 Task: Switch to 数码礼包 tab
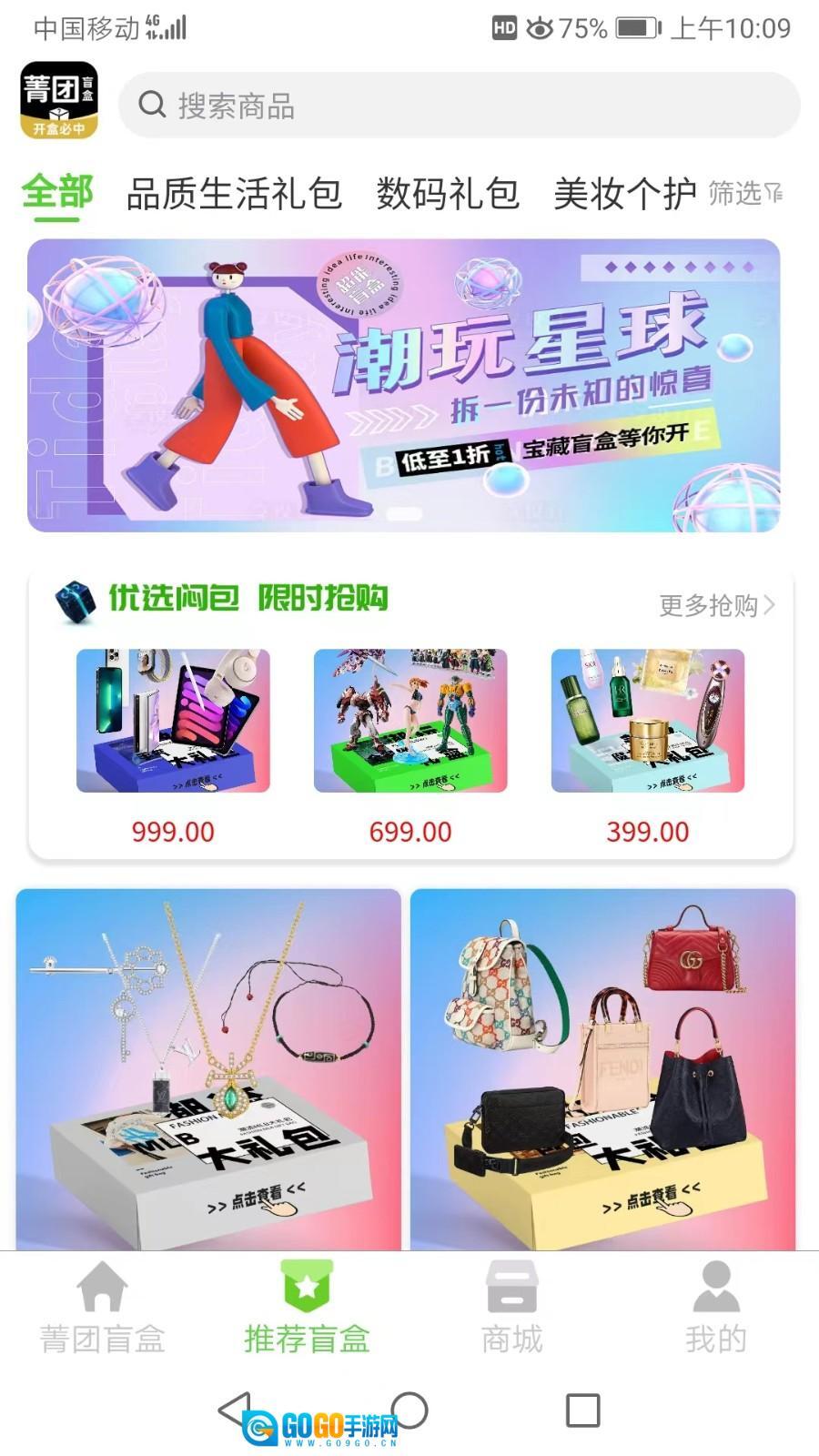448,194
